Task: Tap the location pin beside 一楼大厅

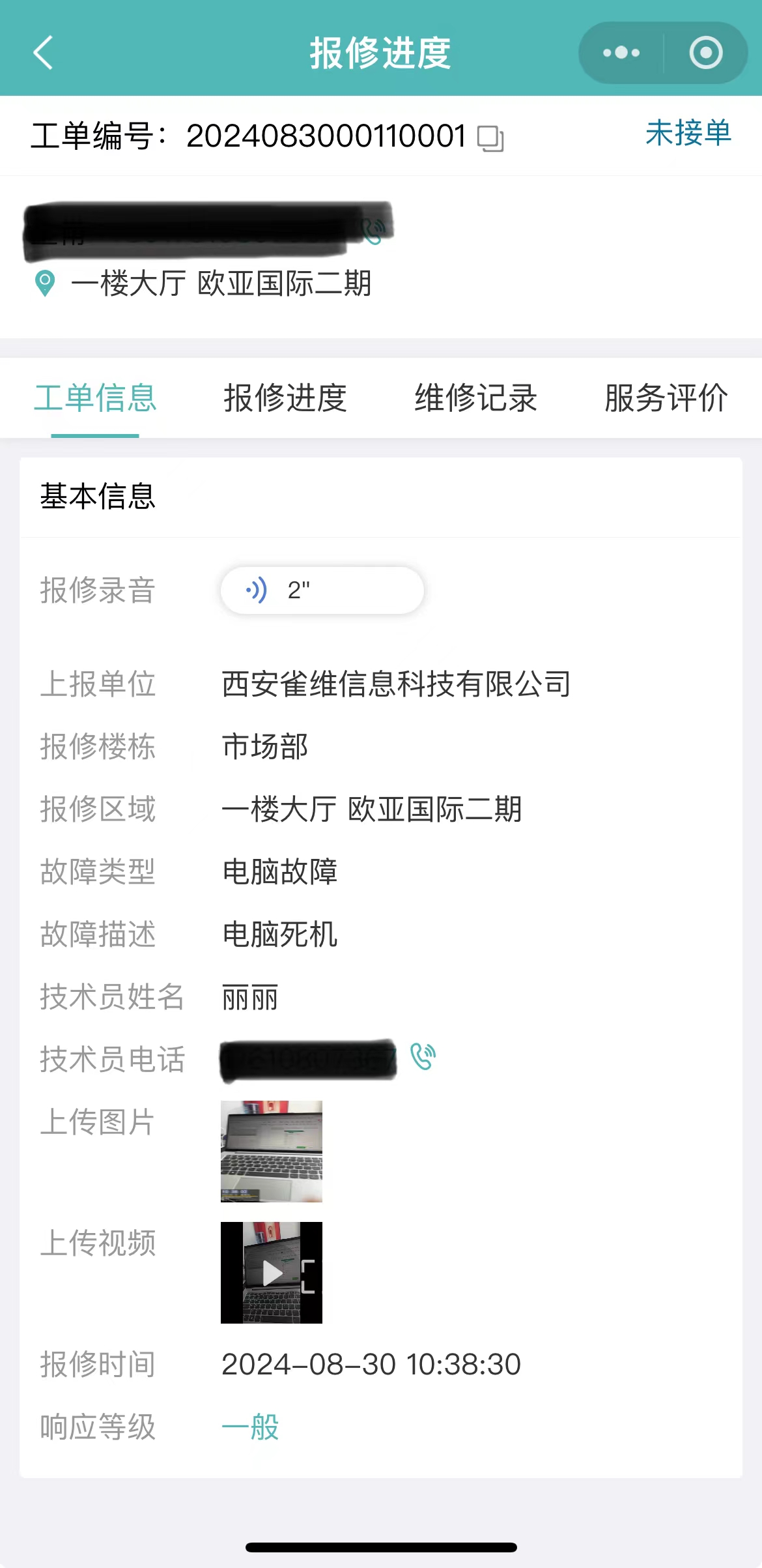Action: (43, 283)
